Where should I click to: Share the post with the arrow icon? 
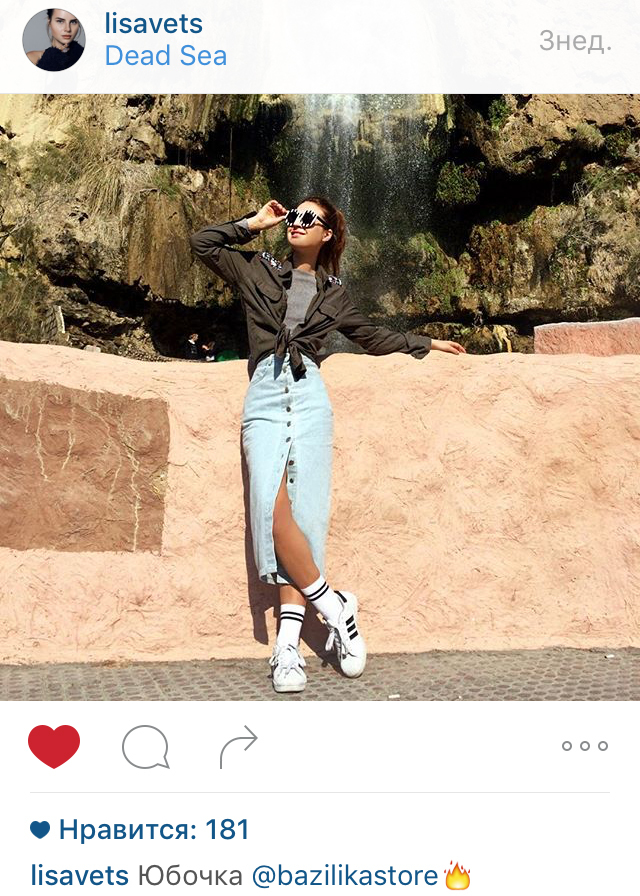tap(238, 747)
